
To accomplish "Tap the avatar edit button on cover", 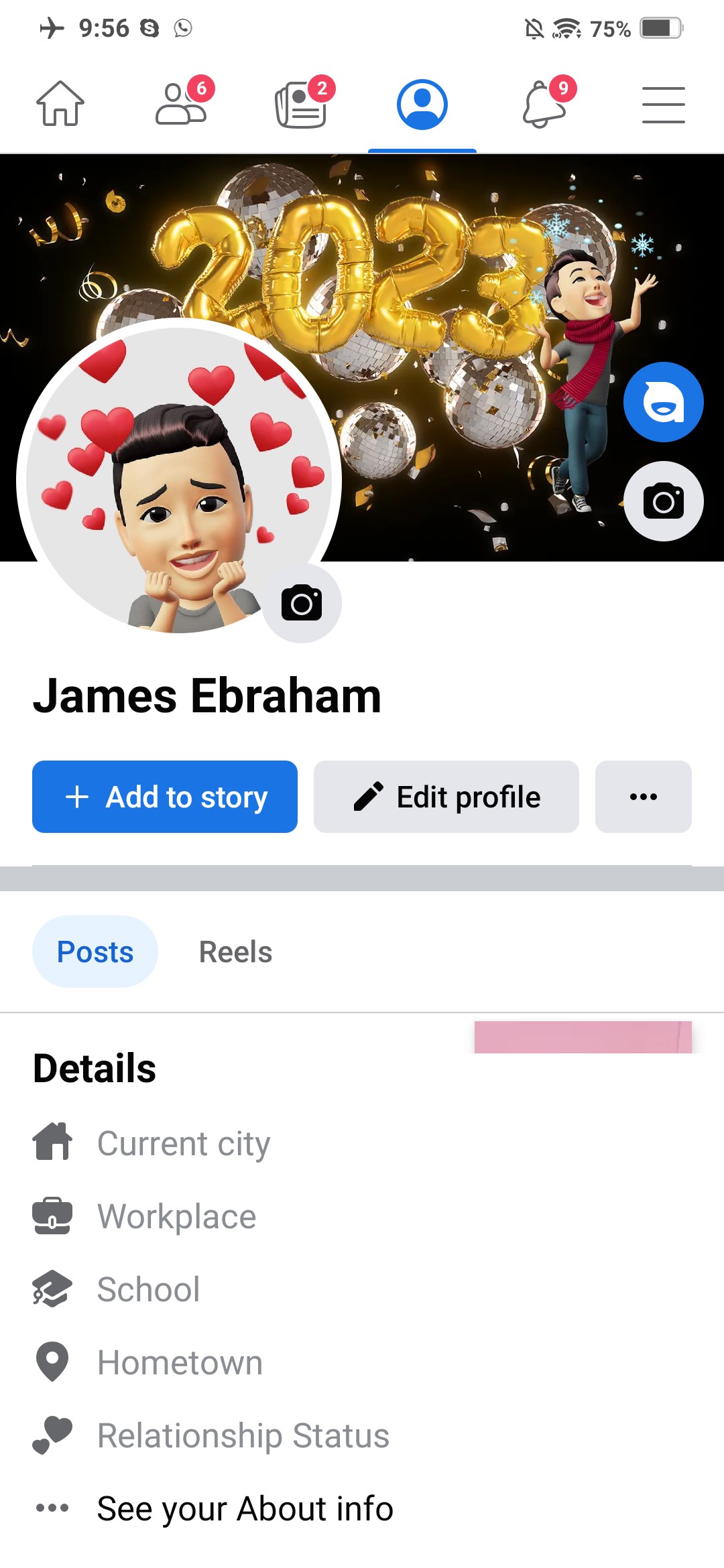I will (664, 402).
